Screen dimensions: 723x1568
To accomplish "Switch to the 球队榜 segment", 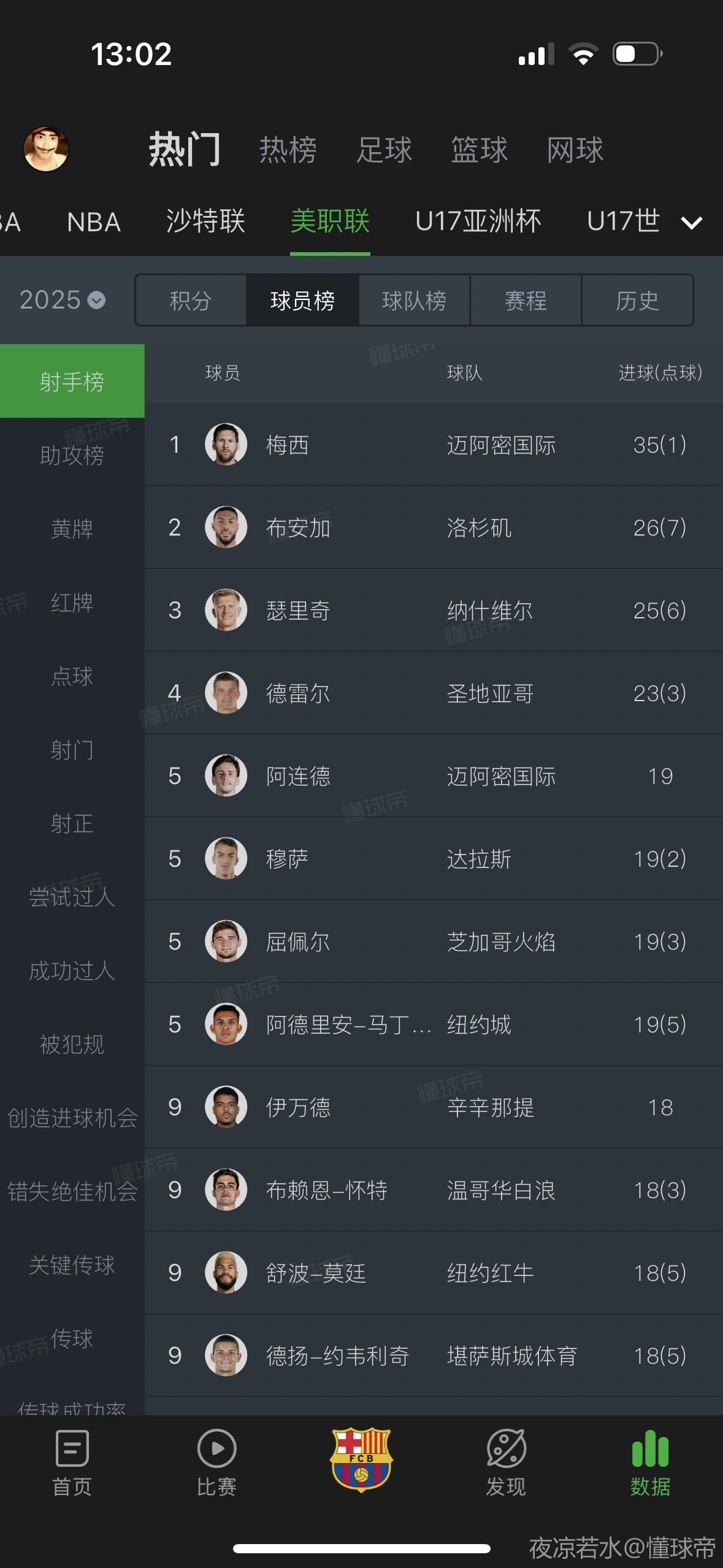I will (414, 301).
